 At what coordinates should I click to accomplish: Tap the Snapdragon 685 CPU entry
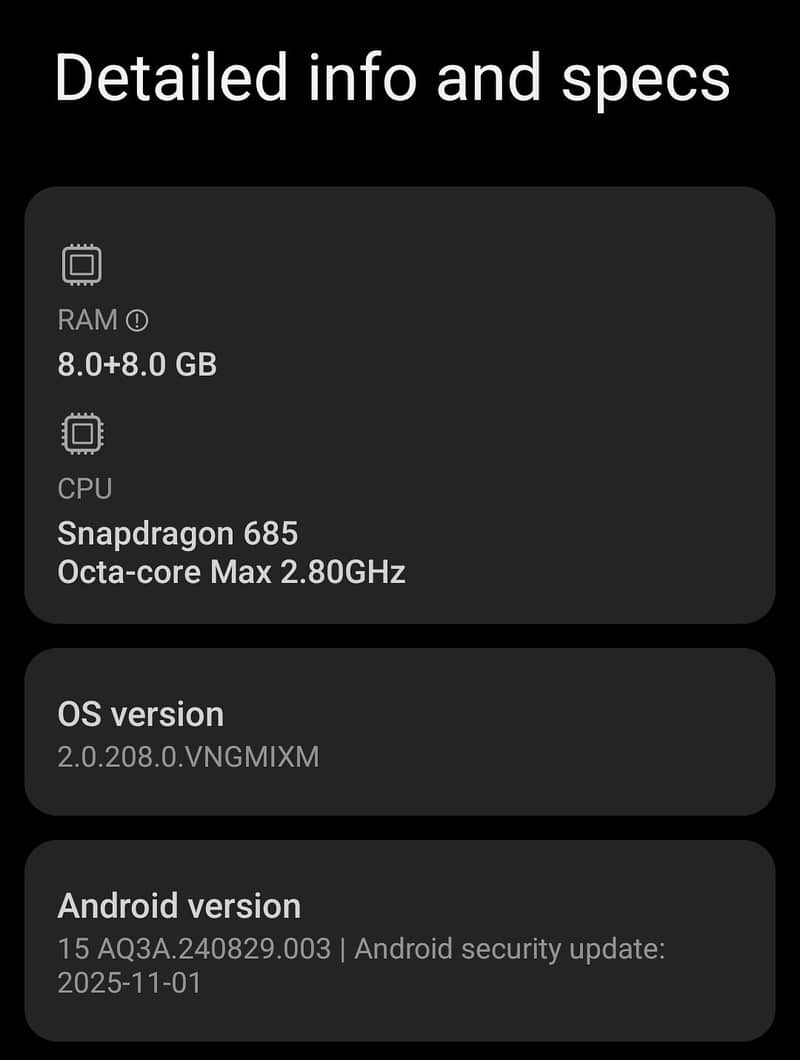(178, 533)
